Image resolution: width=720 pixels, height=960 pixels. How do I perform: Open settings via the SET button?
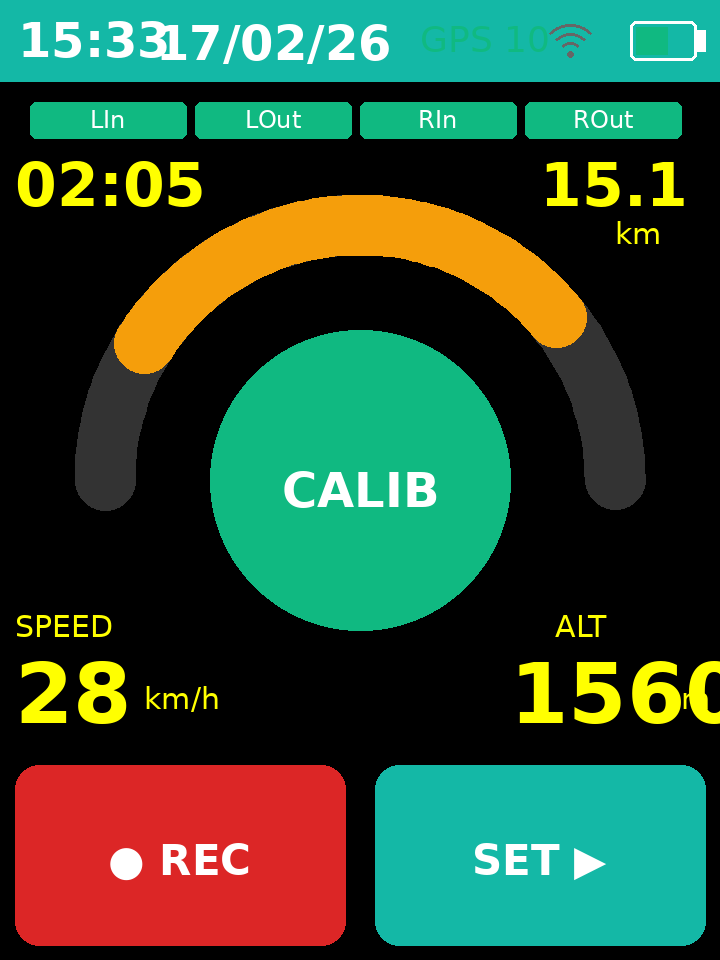(x=540, y=855)
